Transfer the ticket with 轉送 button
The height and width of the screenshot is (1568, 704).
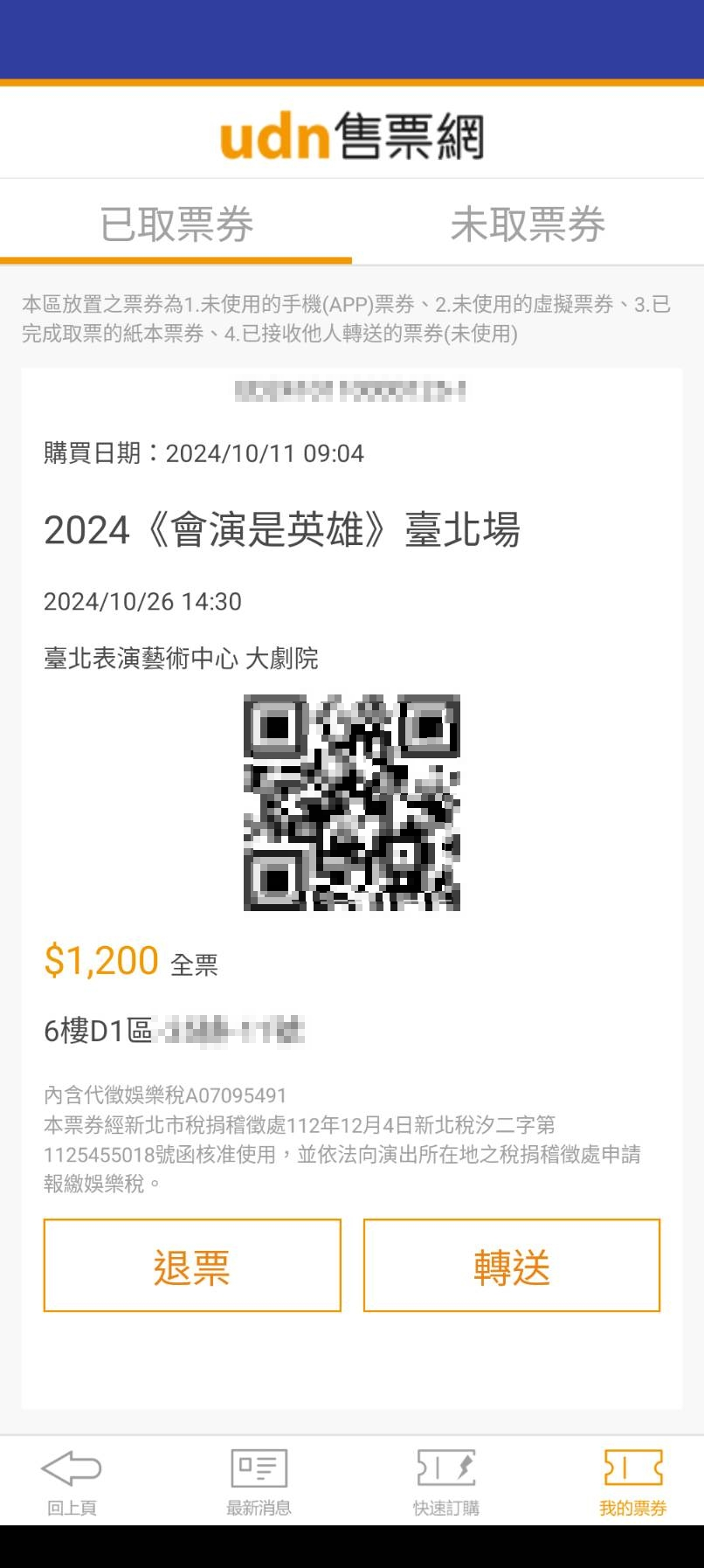click(512, 1266)
